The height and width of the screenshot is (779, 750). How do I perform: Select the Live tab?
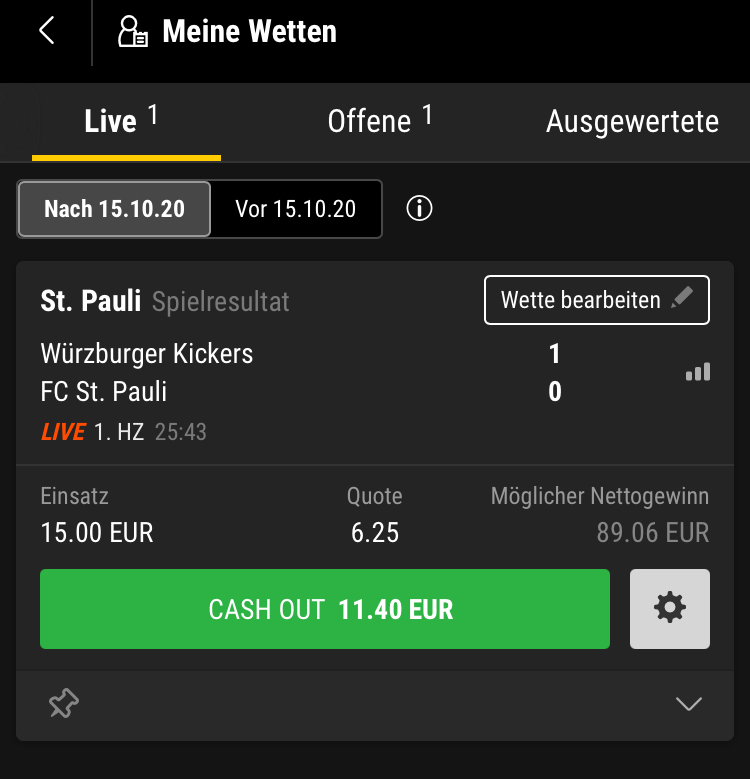pyautogui.click(x=124, y=121)
